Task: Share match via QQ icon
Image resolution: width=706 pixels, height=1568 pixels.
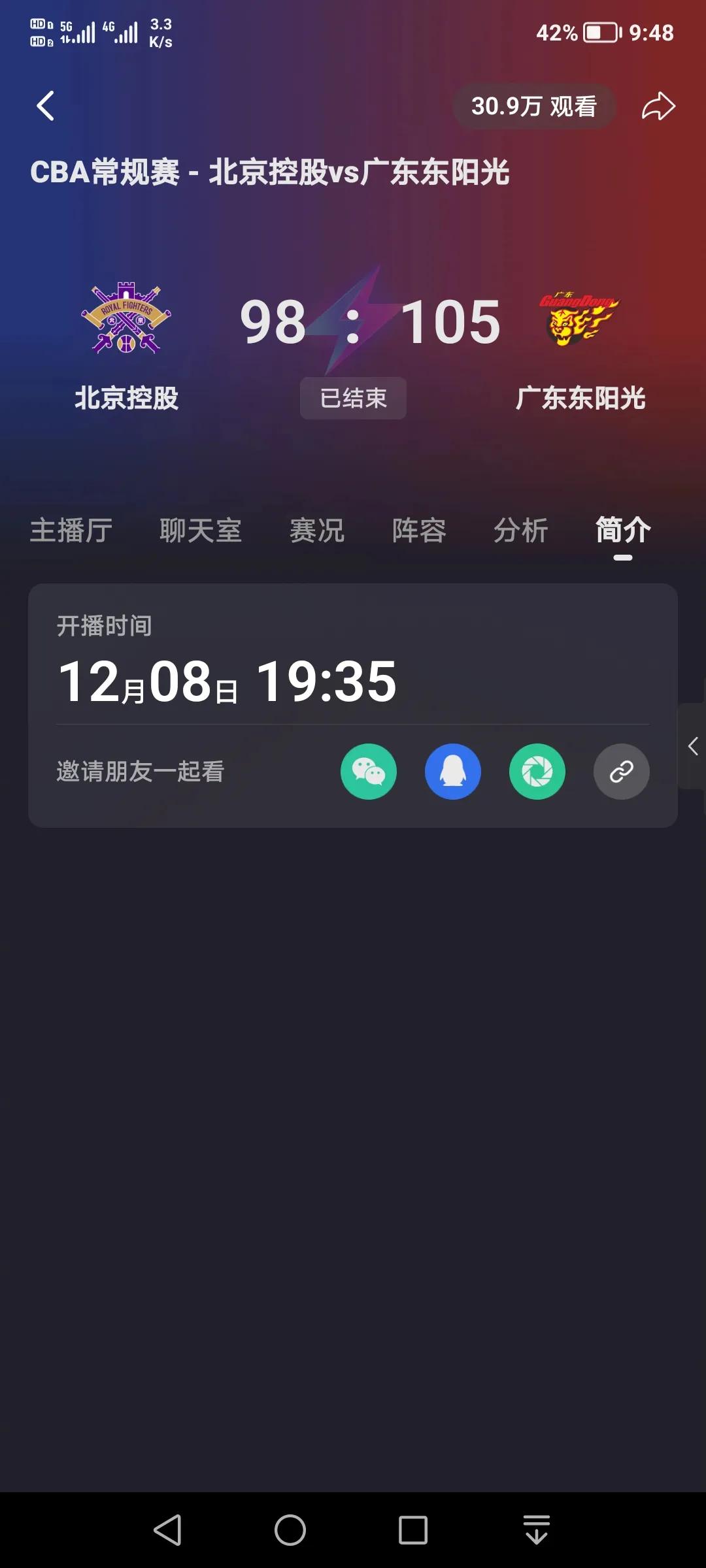Action: (453, 772)
